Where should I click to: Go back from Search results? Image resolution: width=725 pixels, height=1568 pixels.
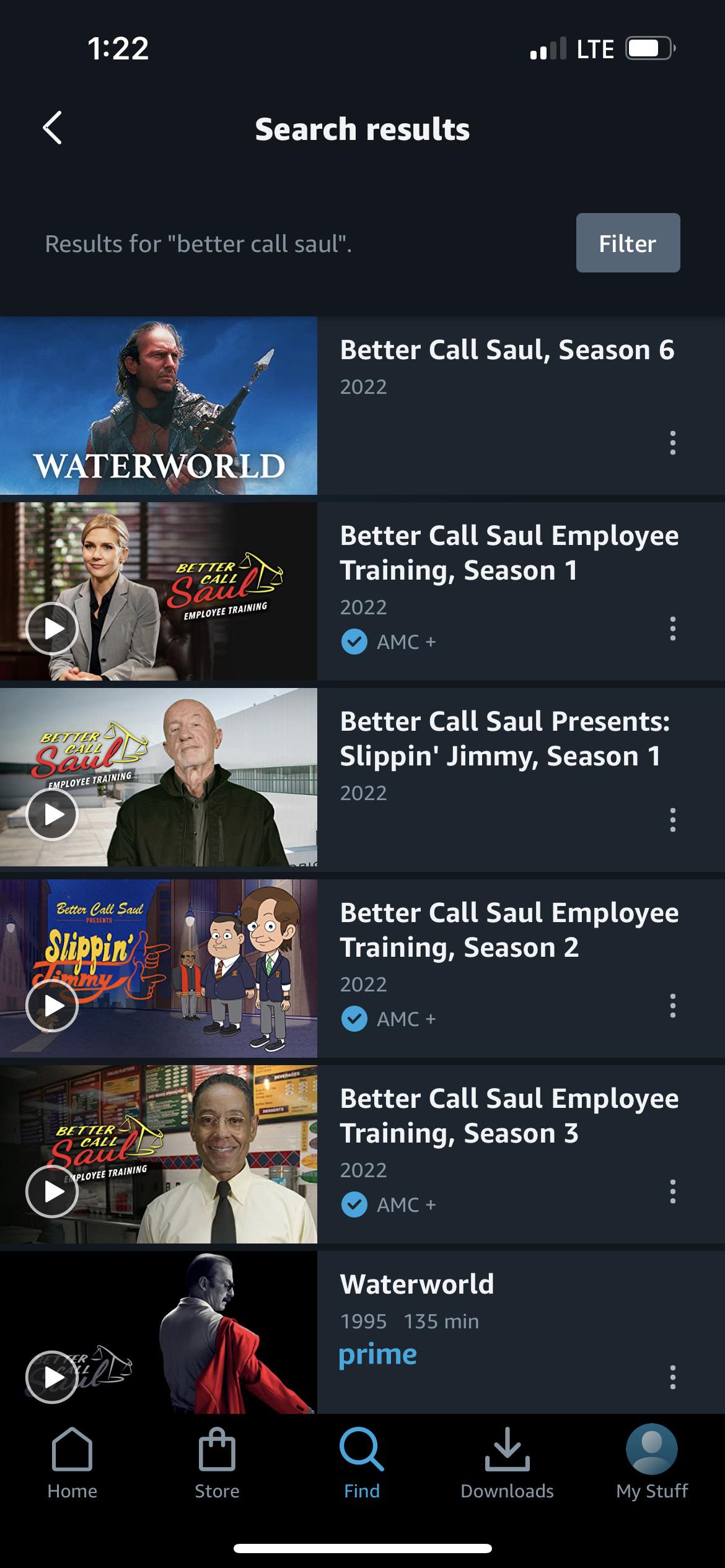[53, 128]
